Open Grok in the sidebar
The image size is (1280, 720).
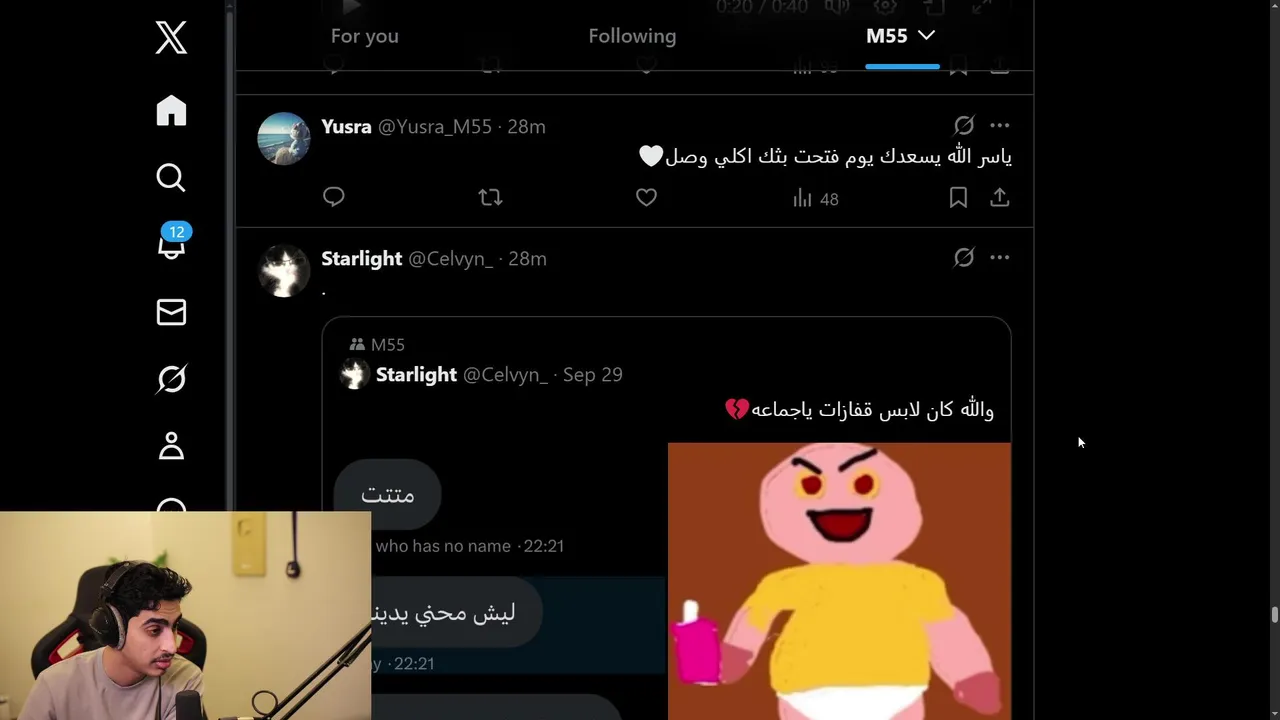point(171,379)
